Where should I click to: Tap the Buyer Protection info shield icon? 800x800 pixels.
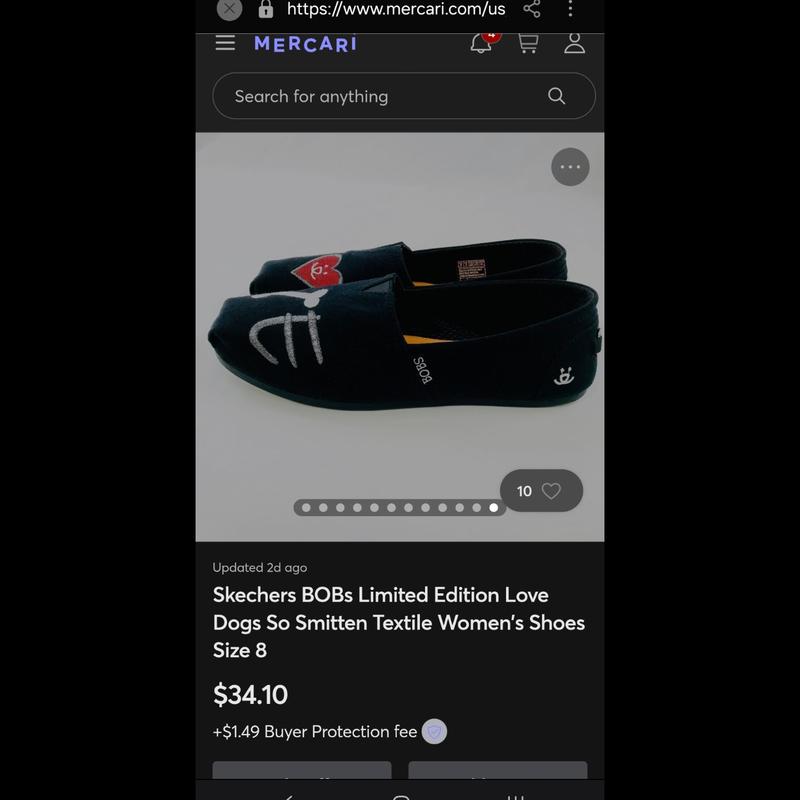pyautogui.click(x=434, y=732)
